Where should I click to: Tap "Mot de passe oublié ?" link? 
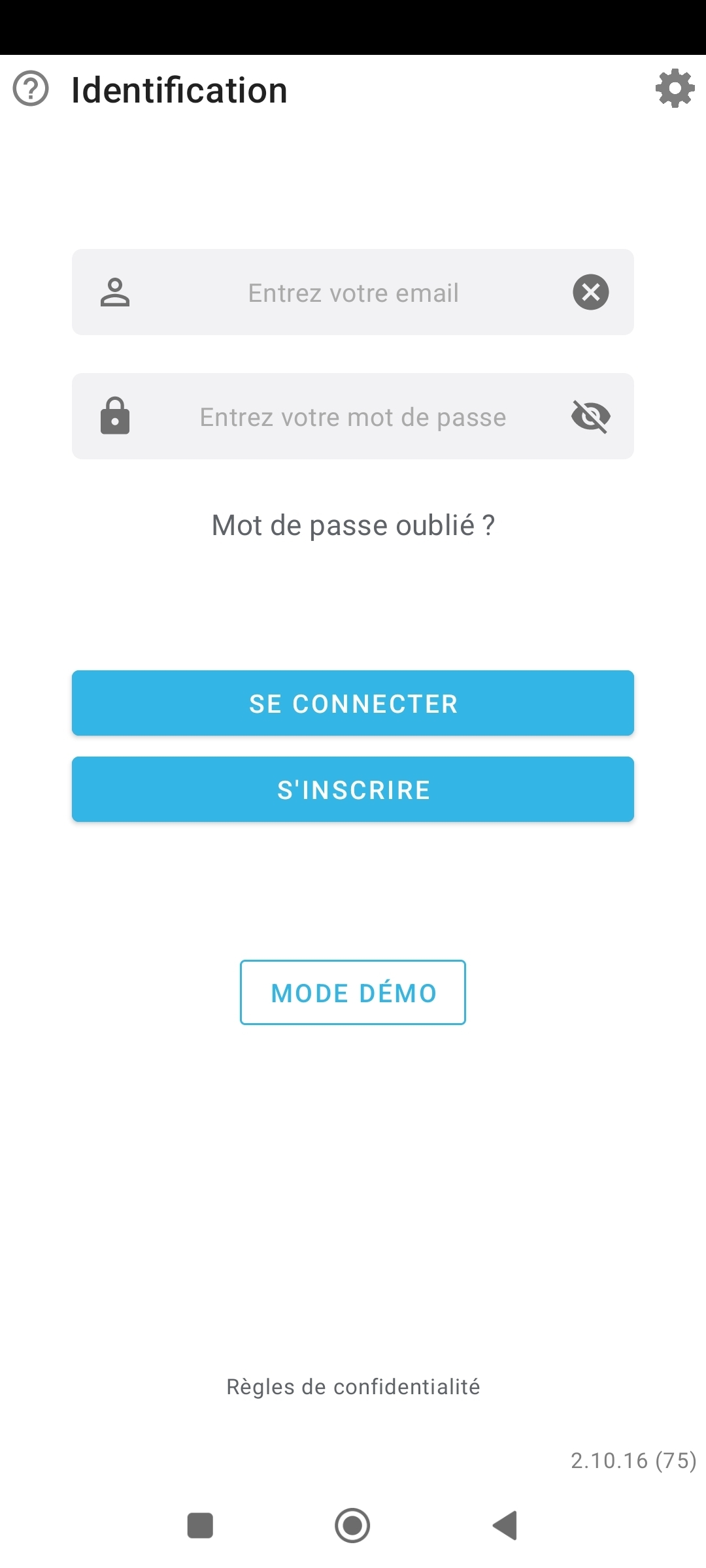tap(353, 525)
